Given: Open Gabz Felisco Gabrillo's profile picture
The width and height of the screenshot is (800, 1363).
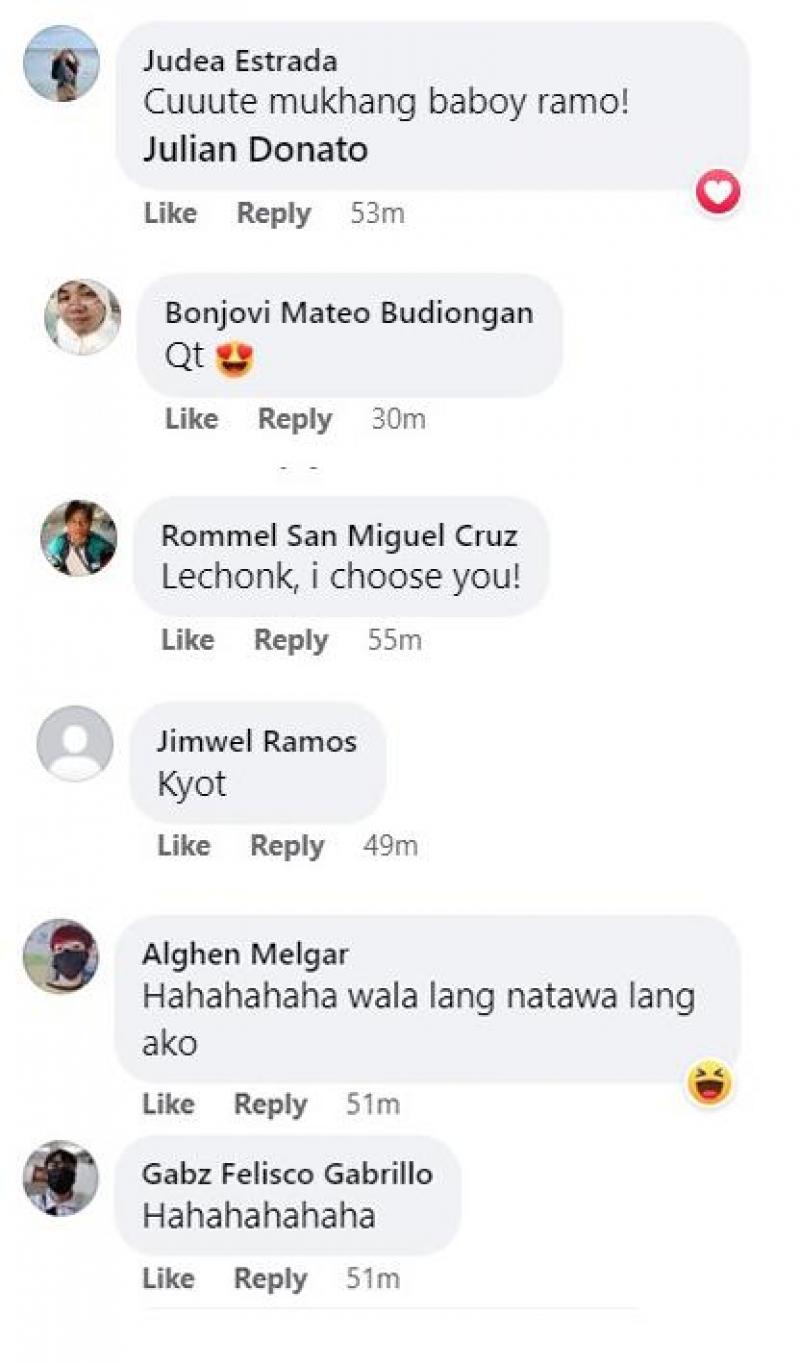Looking at the screenshot, I should [61, 1177].
